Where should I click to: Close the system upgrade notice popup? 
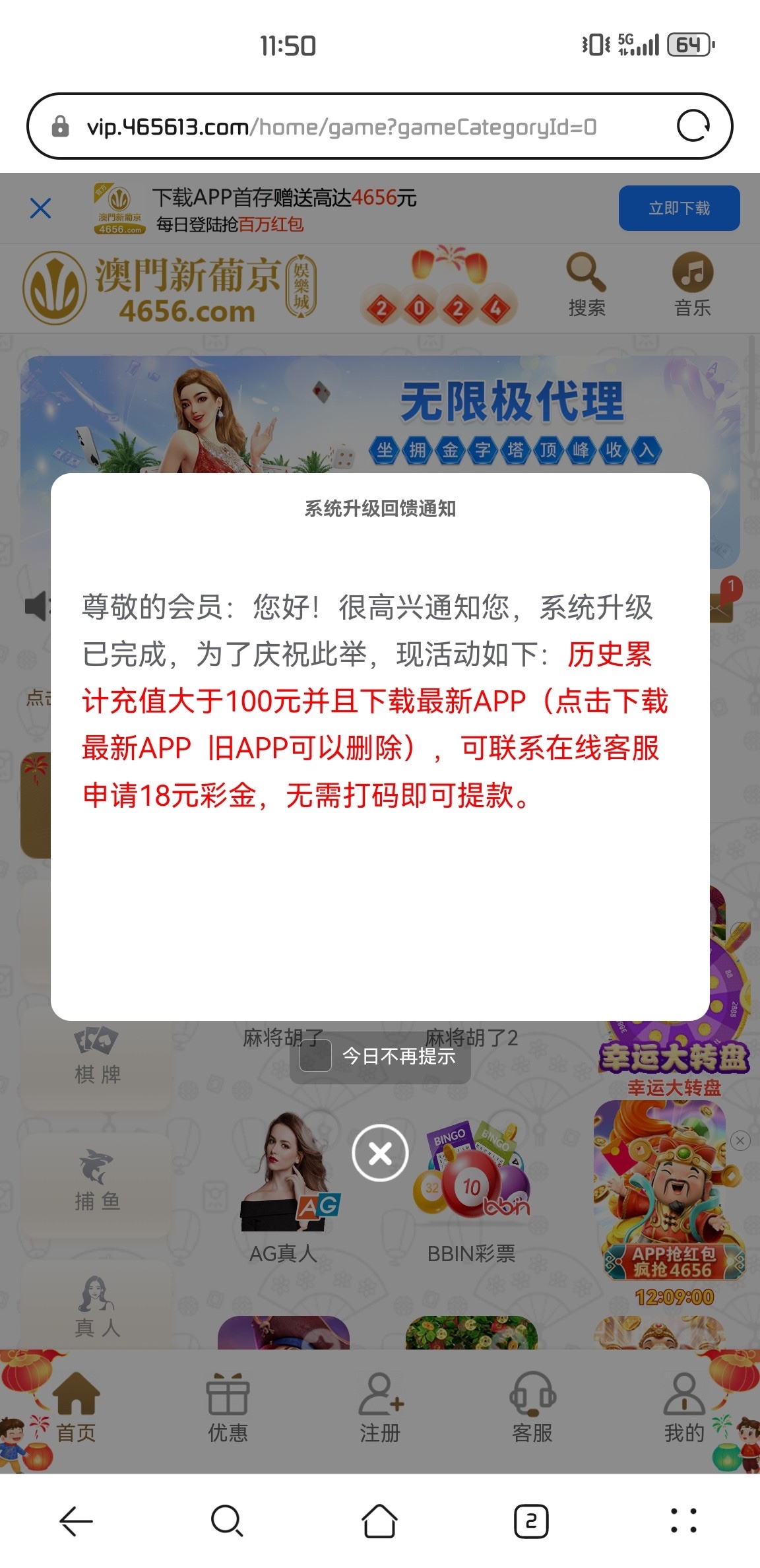[x=380, y=1153]
